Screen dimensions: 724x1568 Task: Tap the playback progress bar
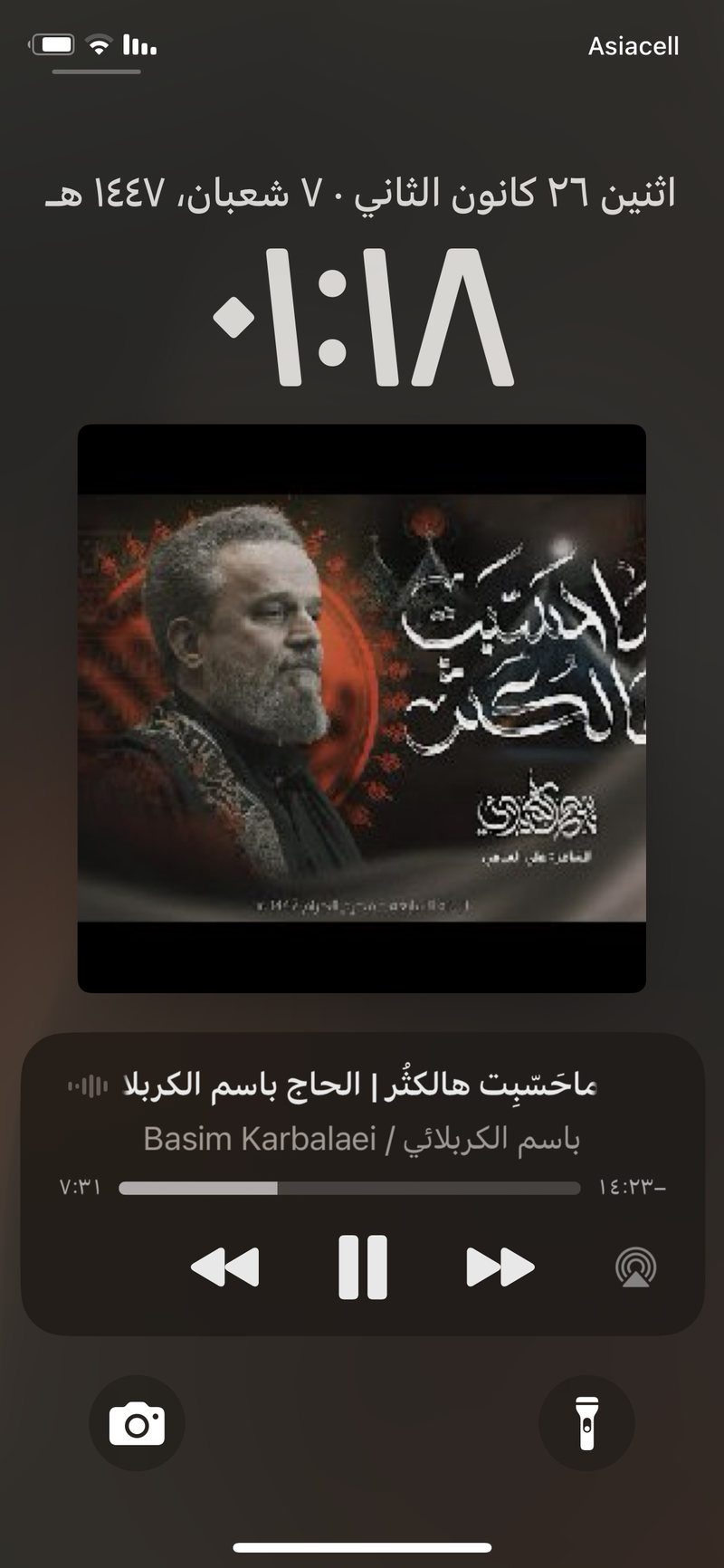pos(349,1188)
